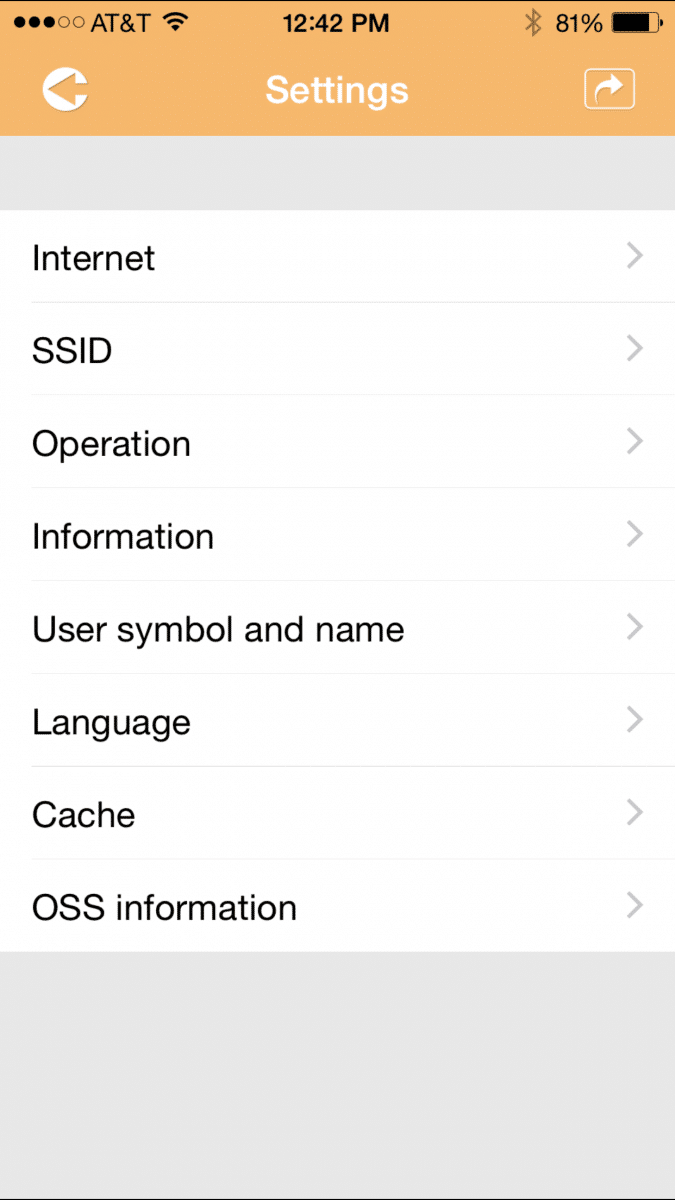Tap the share arrow icon

609,90
